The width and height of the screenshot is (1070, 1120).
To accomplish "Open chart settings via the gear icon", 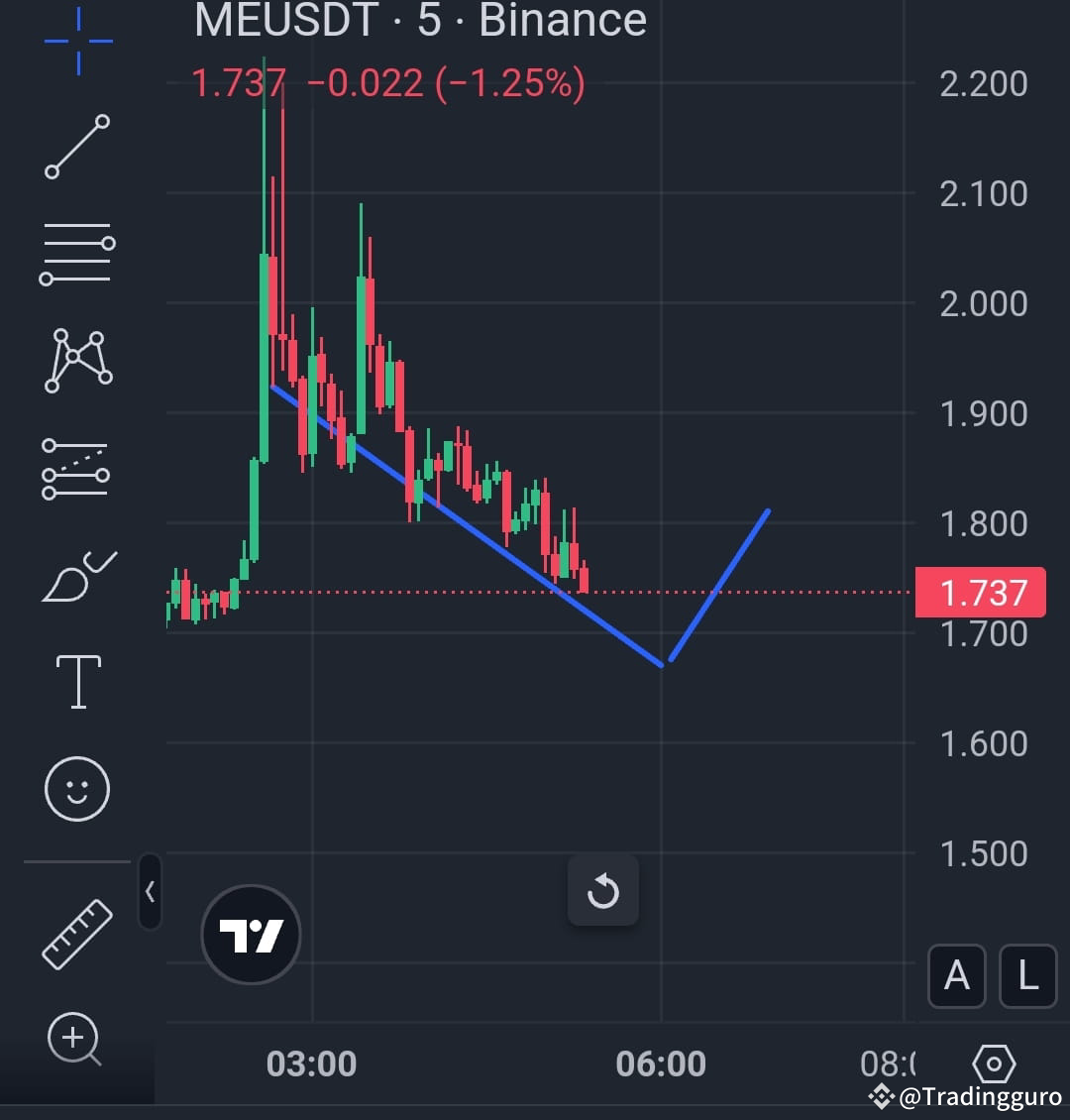I will point(994,1063).
